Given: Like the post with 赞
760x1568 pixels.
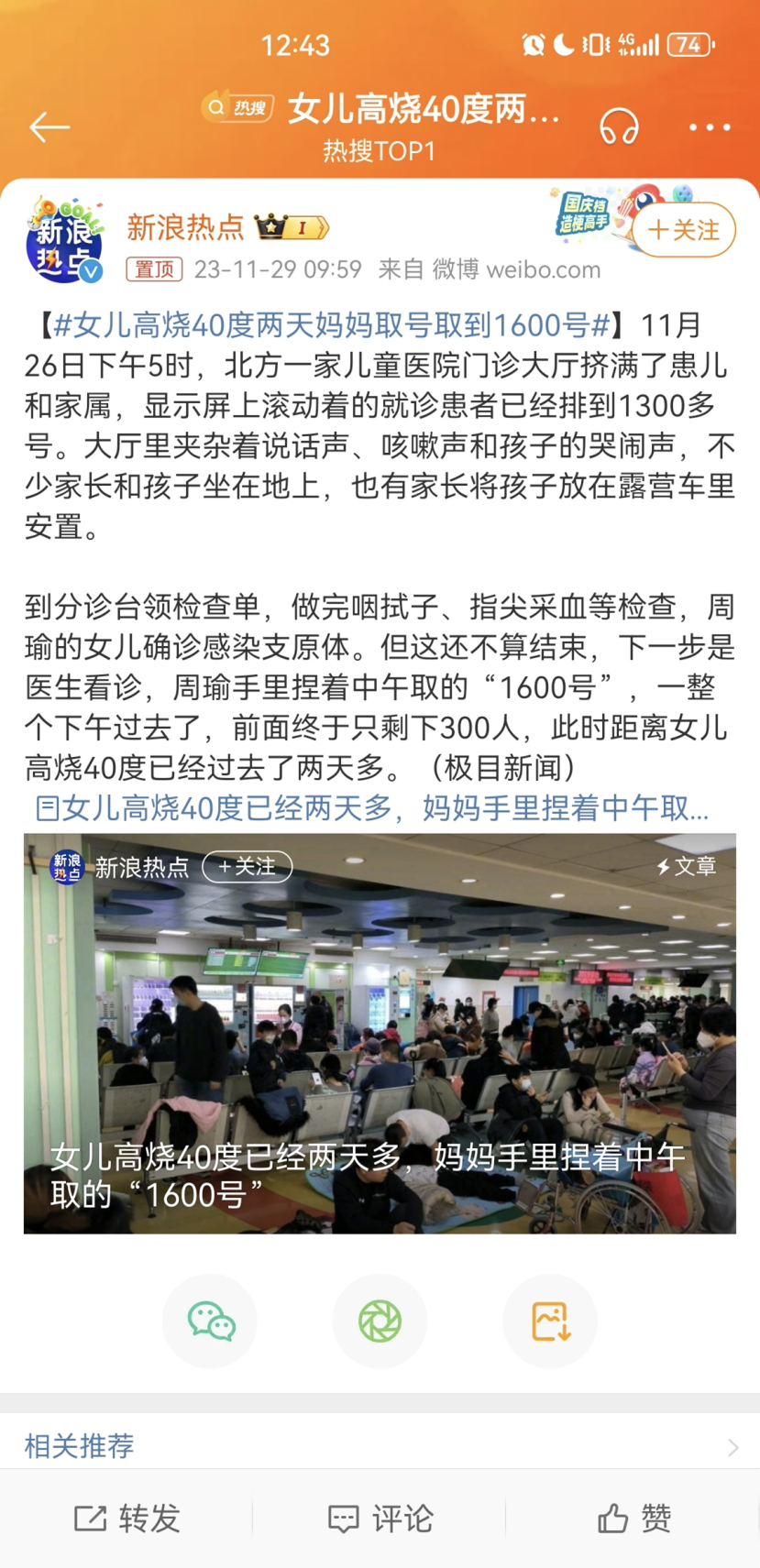Looking at the screenshot, I should point(634,1519).
